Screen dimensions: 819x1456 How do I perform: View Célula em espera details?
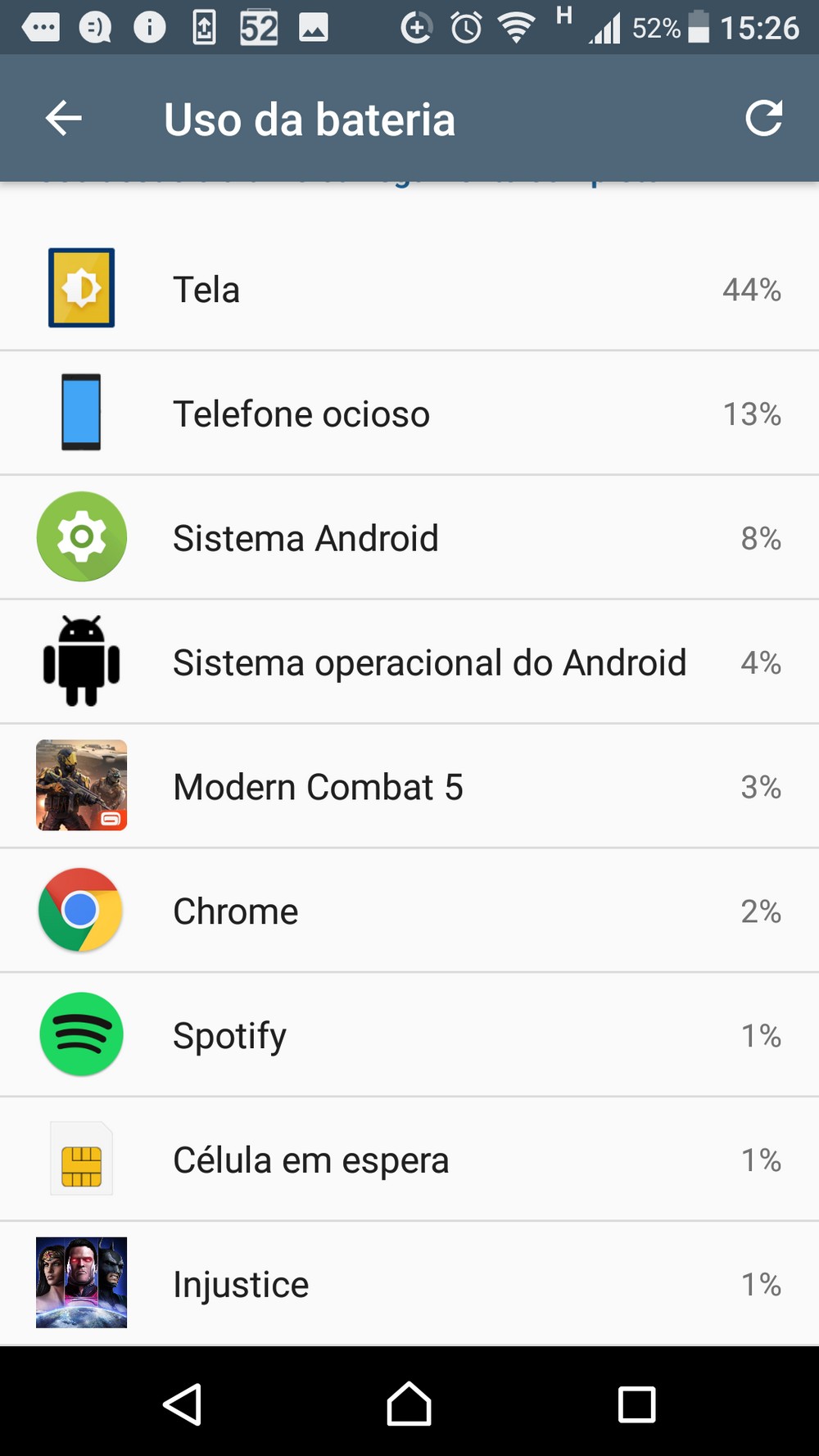(409, 1160)
